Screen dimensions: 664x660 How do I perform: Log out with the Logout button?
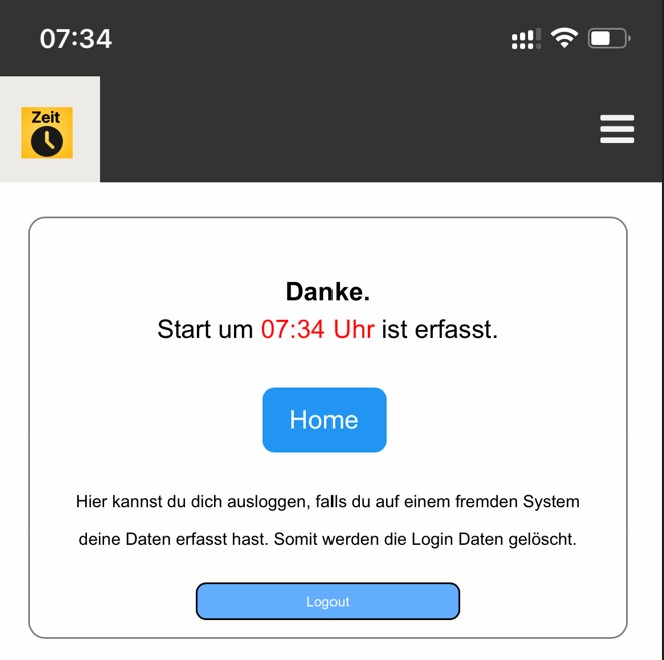coord(327,601)
